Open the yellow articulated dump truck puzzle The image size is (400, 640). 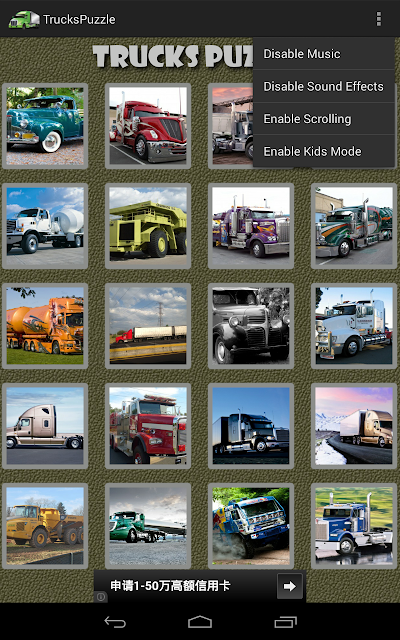pyautogui.click(x=45, y=526)
